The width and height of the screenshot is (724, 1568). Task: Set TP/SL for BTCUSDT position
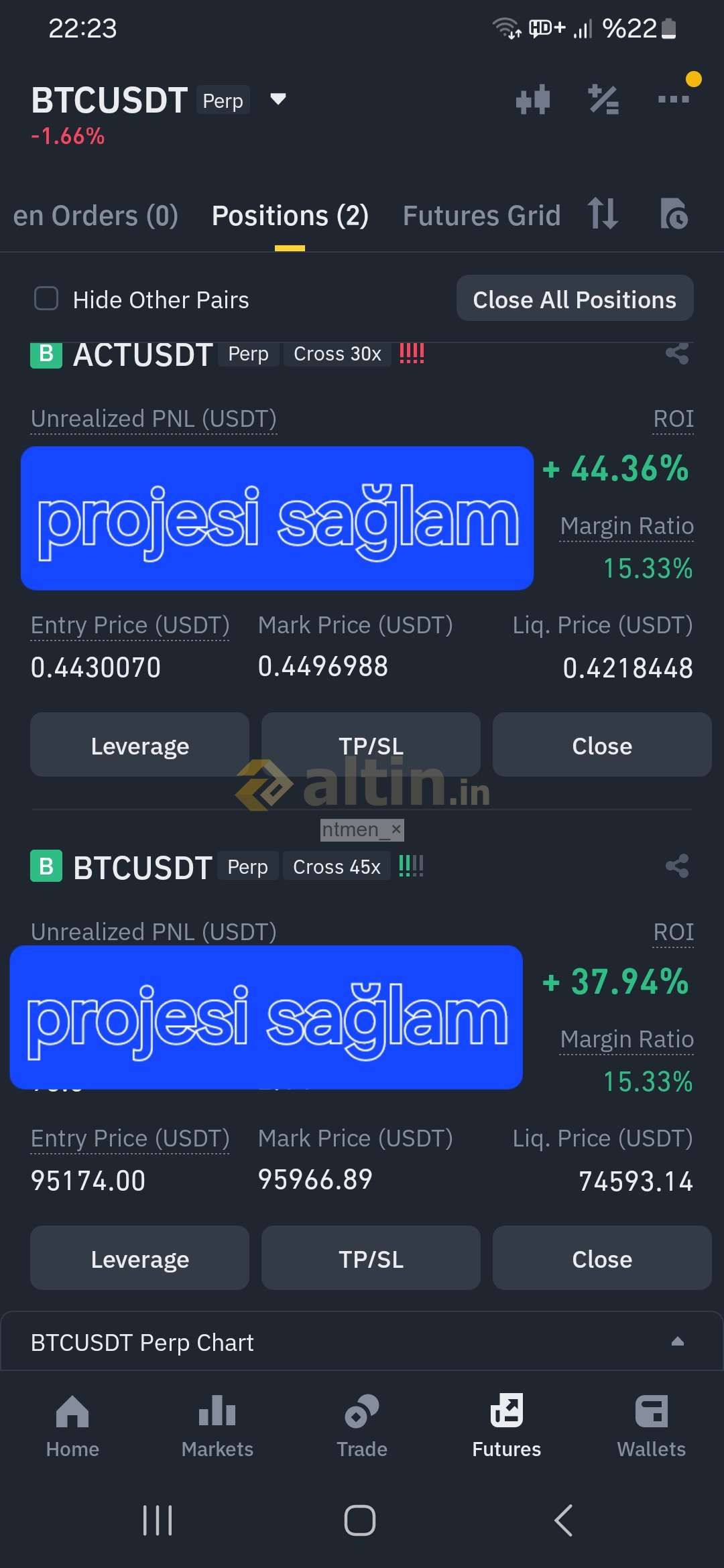tap(371, 1258)
